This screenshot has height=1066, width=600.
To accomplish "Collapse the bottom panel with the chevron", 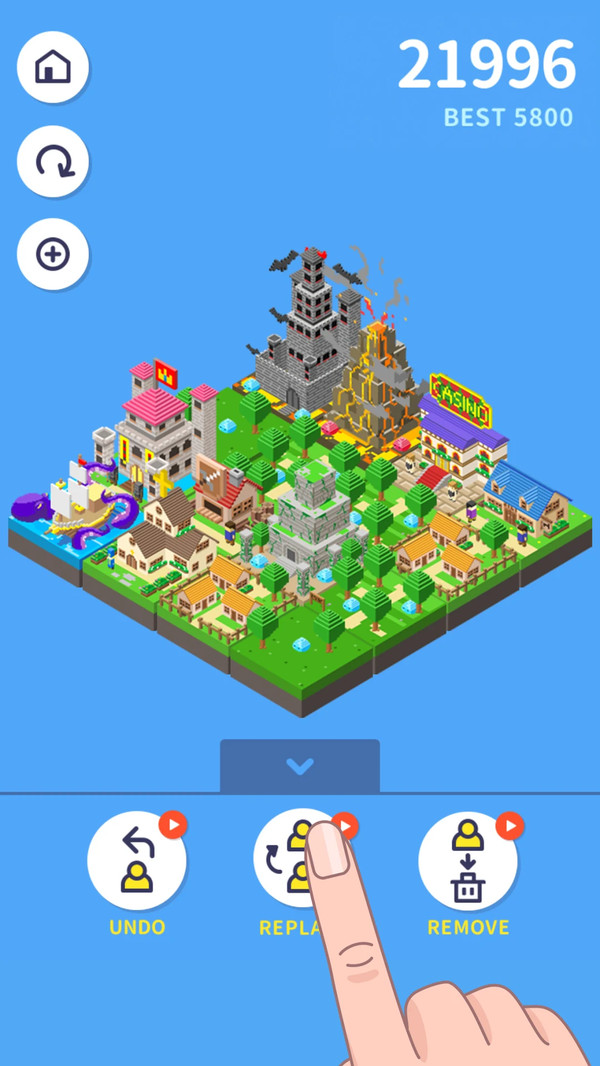I will click(300, 766).
